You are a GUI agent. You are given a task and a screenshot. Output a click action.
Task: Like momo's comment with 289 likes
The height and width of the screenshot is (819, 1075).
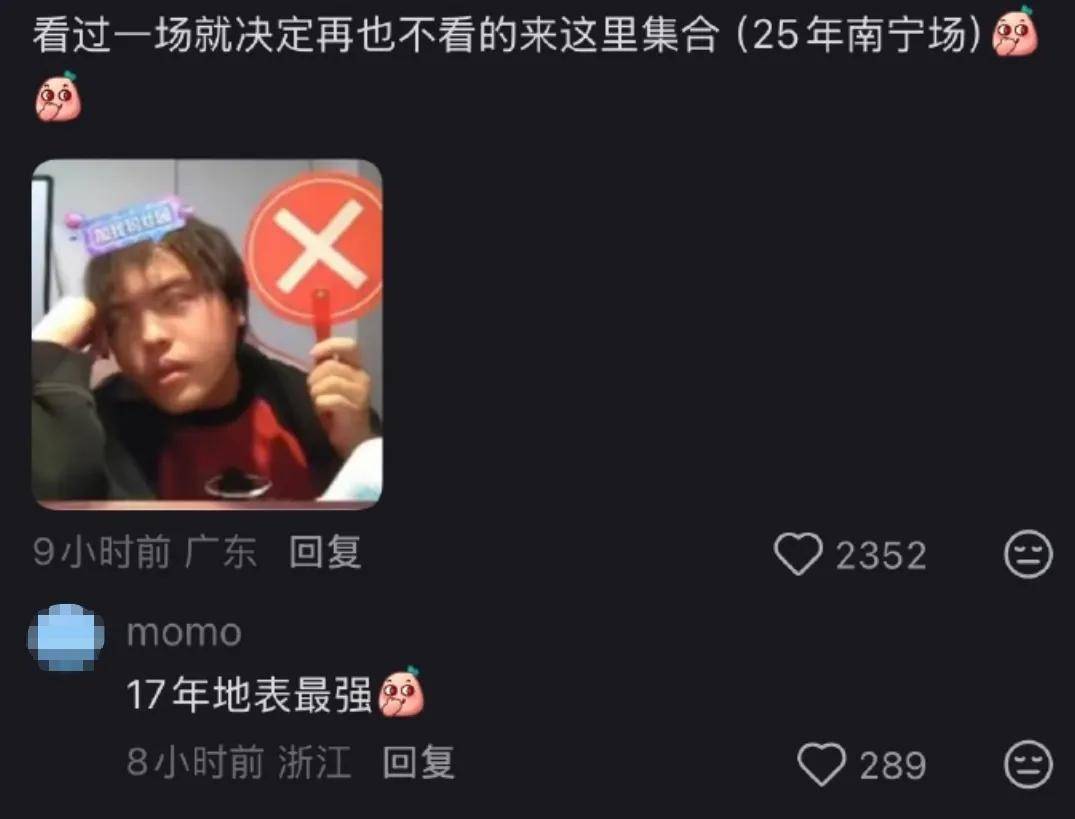coord(822,766)
